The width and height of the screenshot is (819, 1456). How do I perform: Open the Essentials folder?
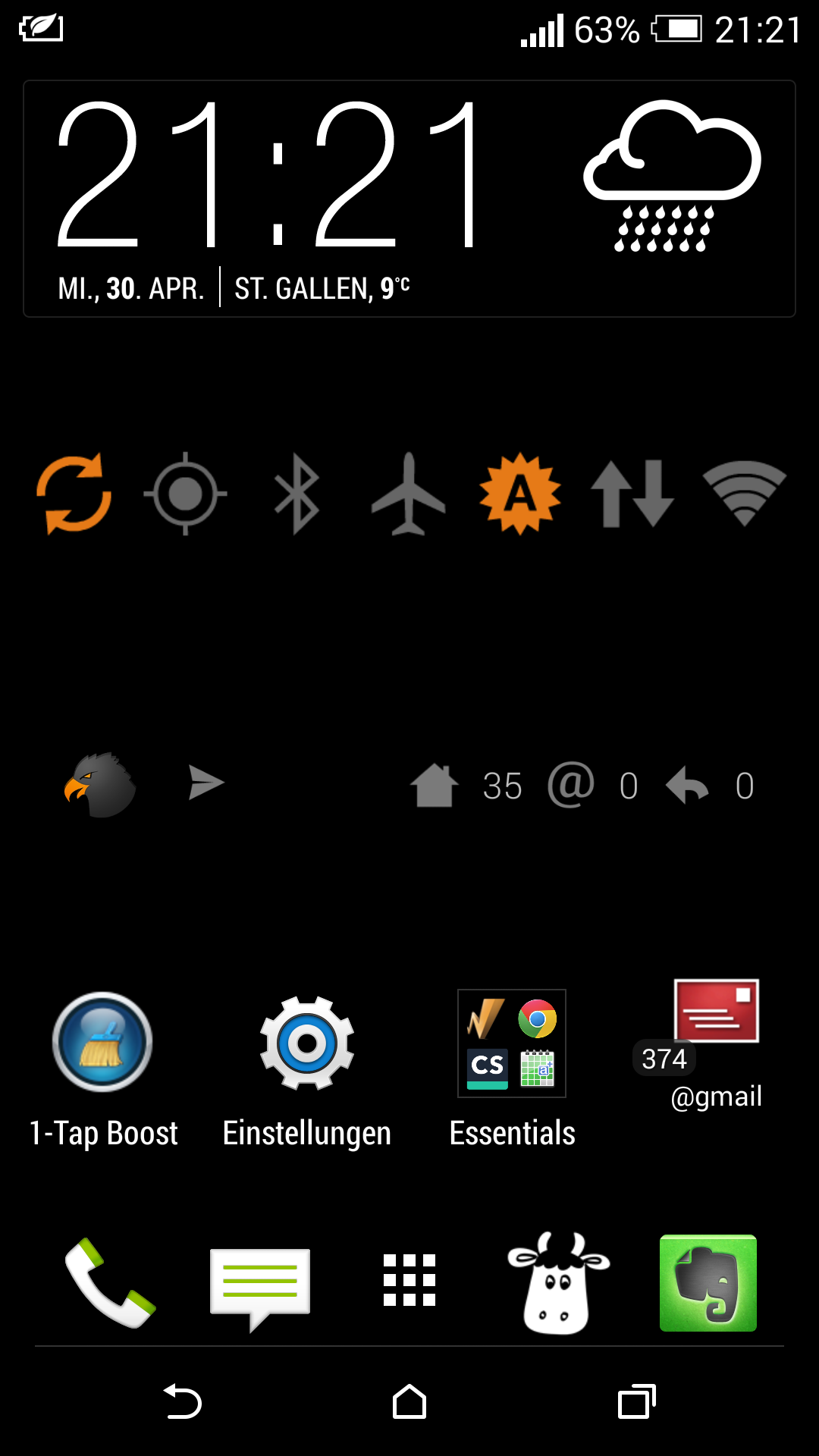pyautogui.click(x=512, y=1070)
